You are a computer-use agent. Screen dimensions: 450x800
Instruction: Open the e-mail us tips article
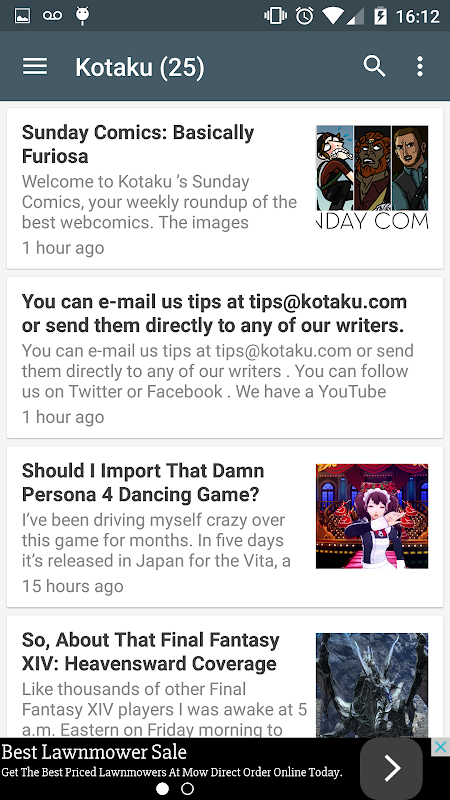(x=225, y=358)
